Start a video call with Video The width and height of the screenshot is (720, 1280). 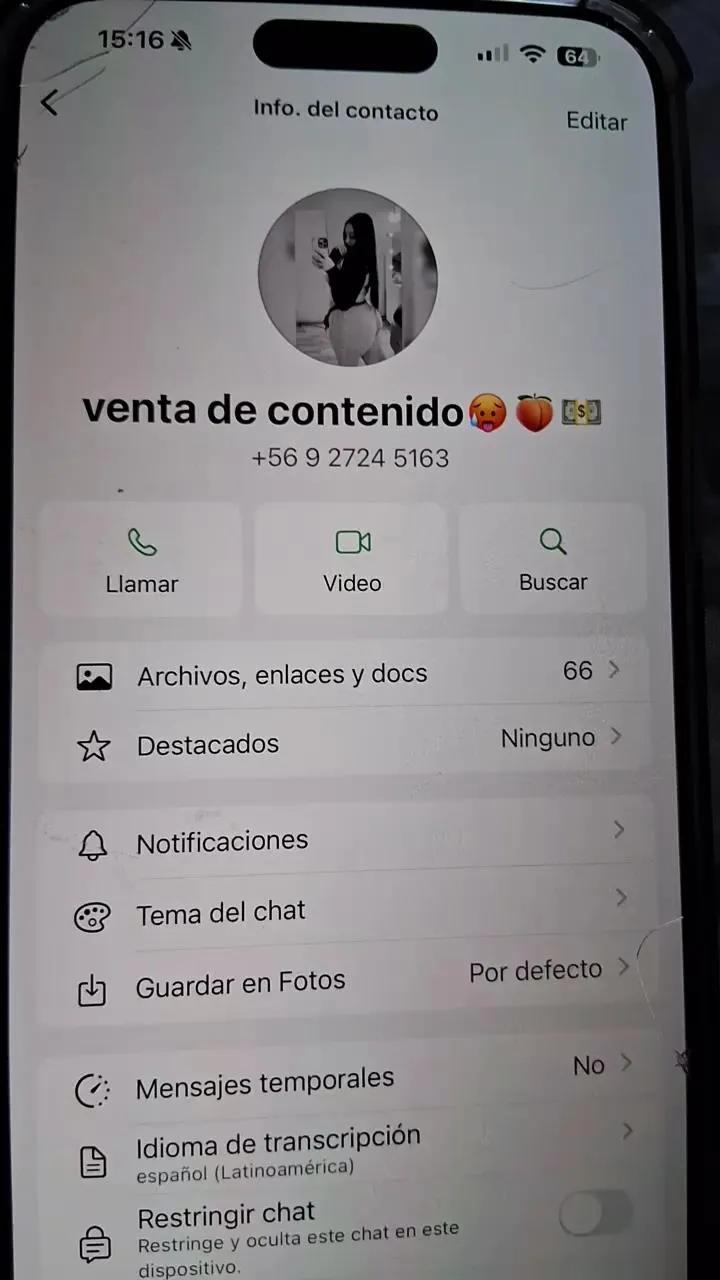coord(352,560)
